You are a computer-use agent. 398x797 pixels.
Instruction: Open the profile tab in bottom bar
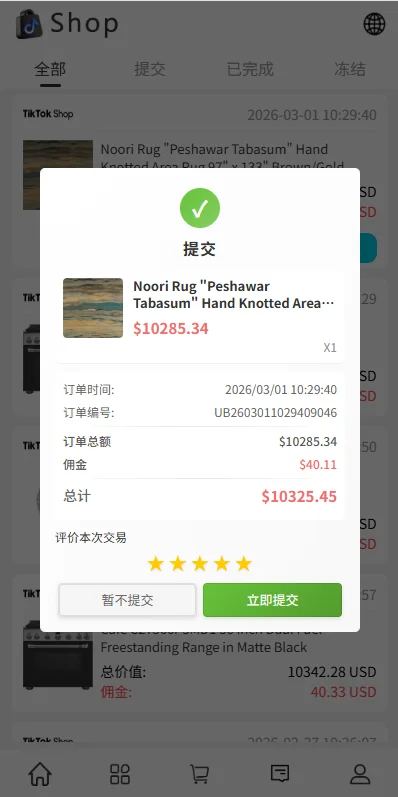(x=360, y=774)
